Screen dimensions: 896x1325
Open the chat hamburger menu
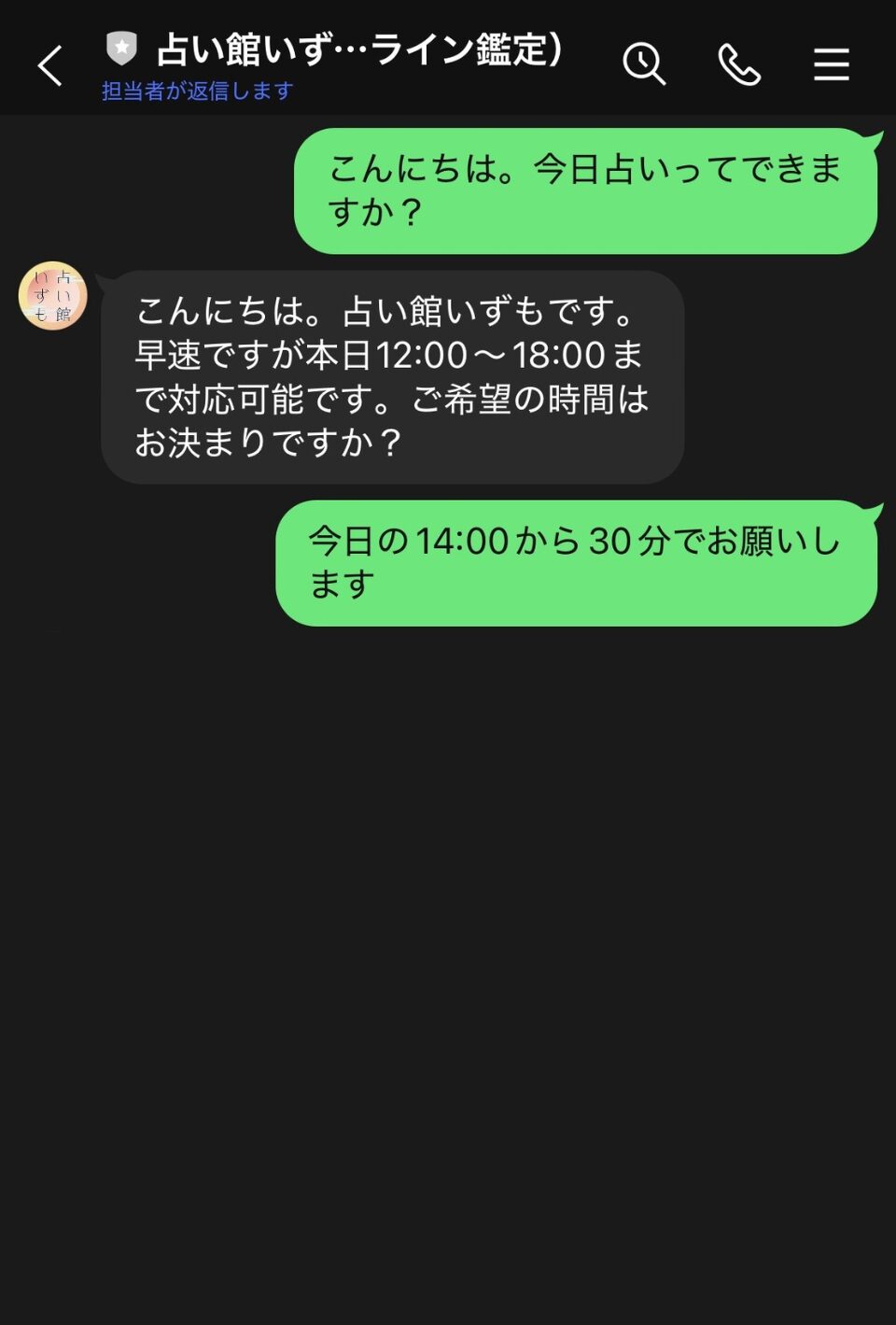tap(831, 64)
